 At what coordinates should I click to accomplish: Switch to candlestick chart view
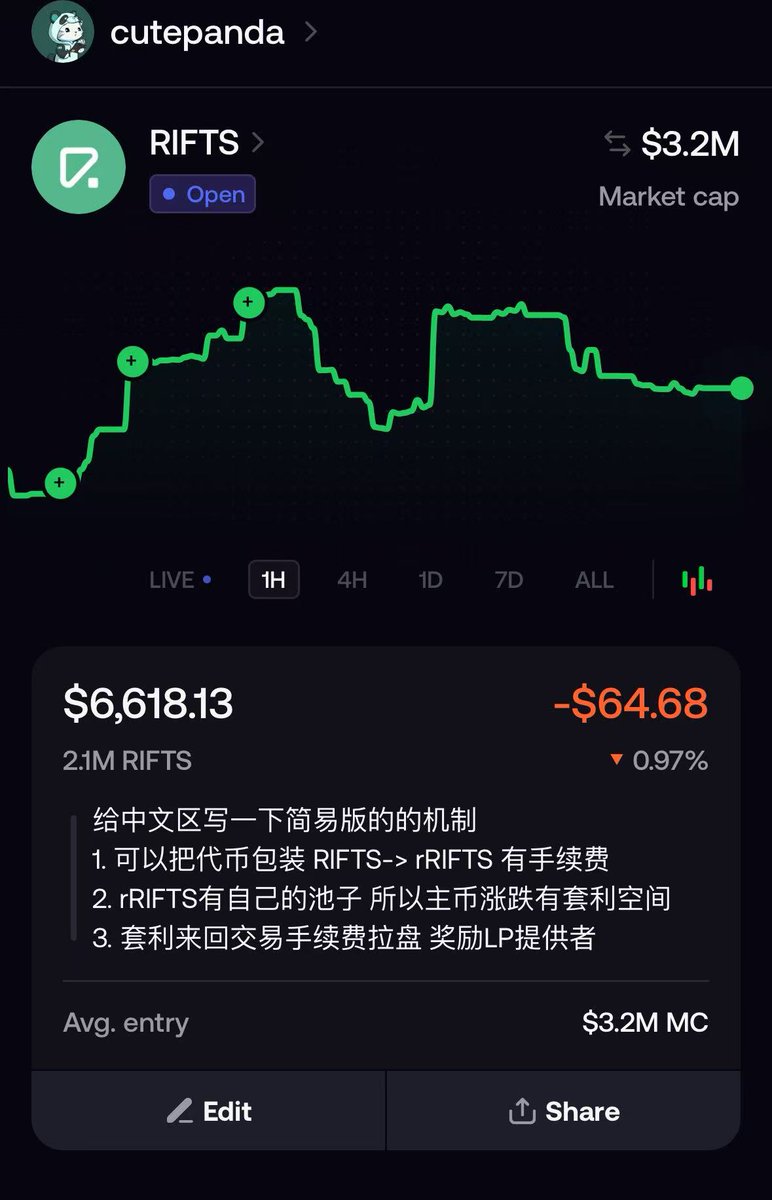[x=697, y=580]
